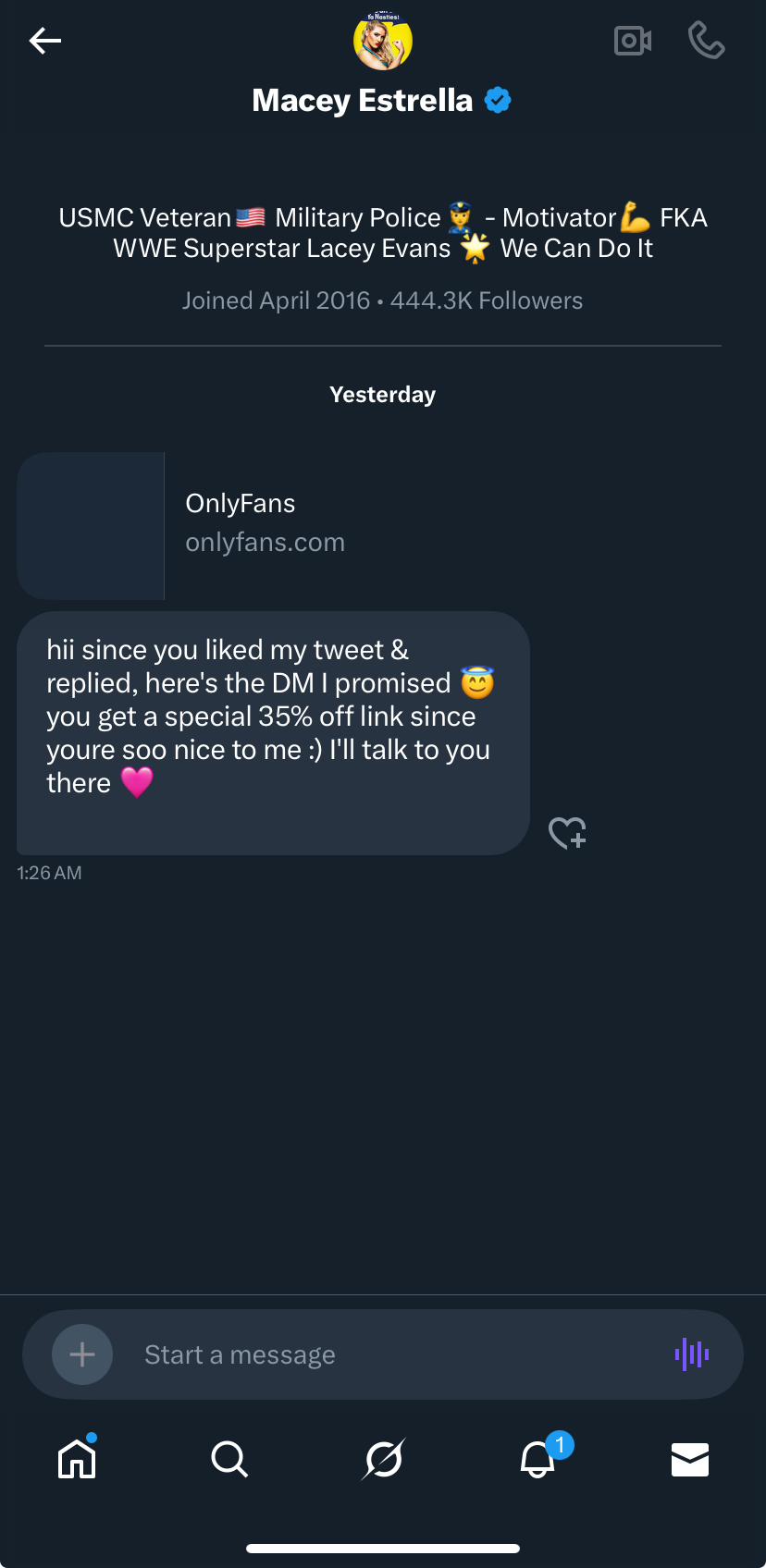Open Macey Estrella's profile picture
766x1568 pixels.
click(383, 41)
